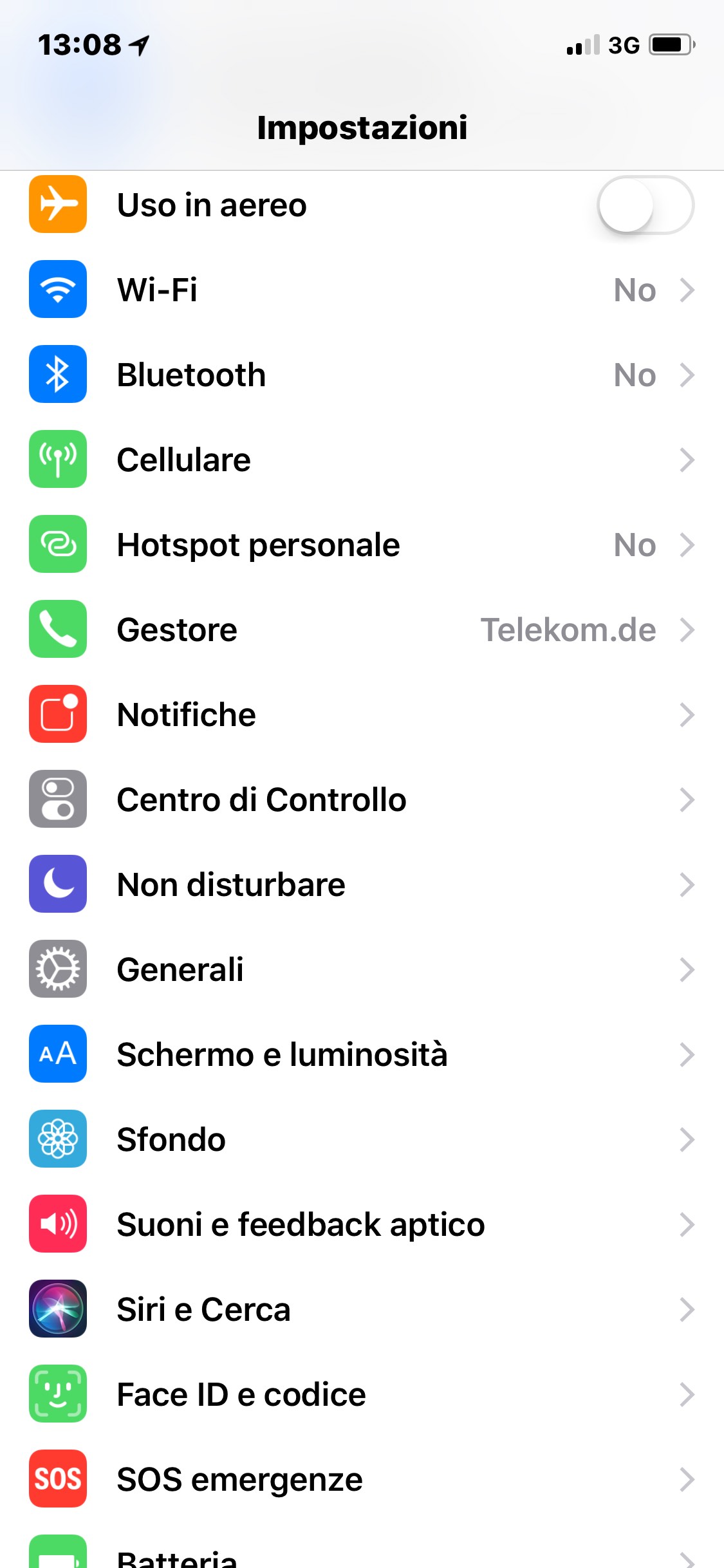
Task: Open Bluetooth settings
Action: tap(362, 375)
